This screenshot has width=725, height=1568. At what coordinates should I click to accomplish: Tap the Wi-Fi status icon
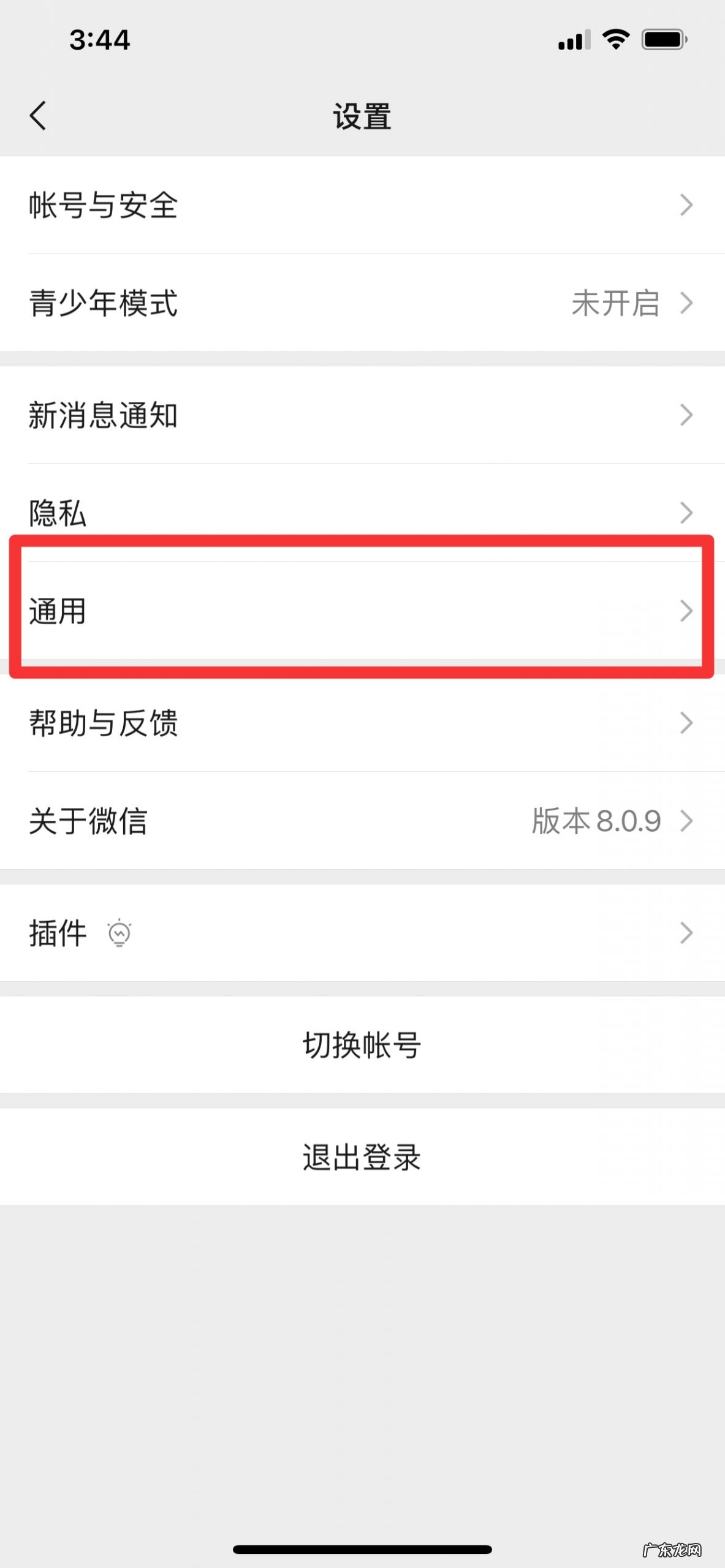tap(615, 39)
